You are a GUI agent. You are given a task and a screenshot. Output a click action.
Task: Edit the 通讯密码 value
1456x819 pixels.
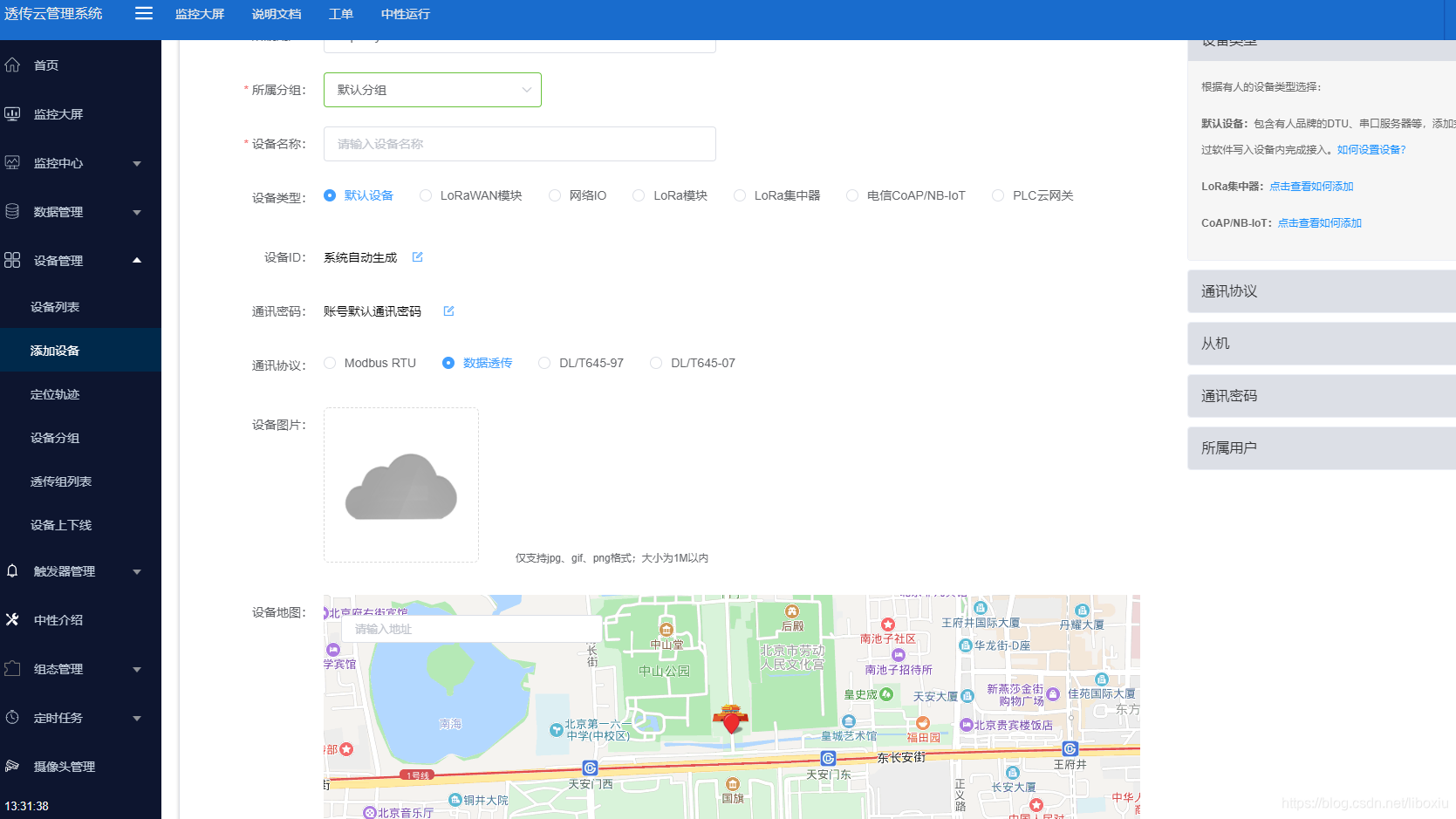pos(448,311)
